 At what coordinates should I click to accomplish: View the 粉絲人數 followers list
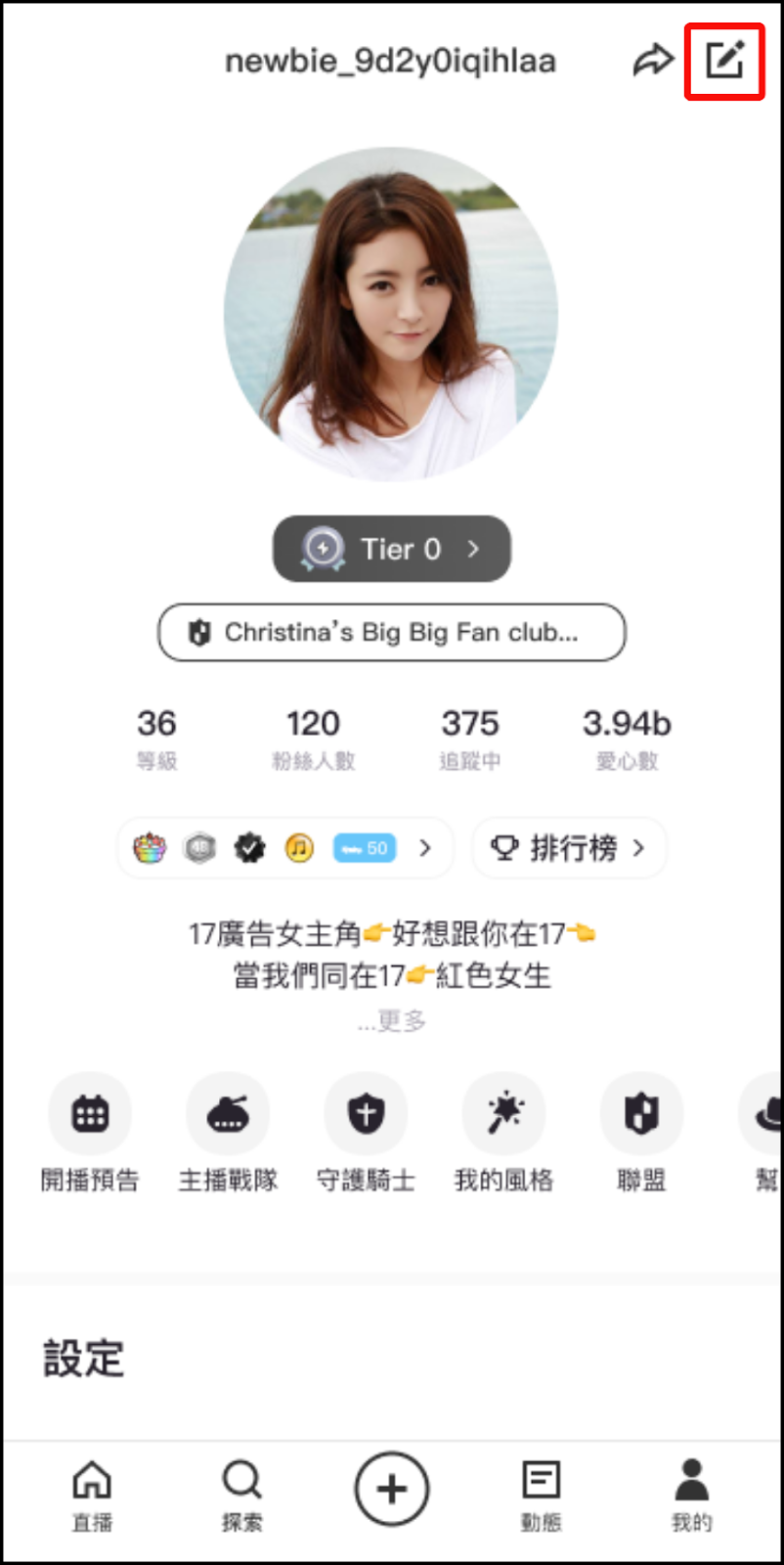click(313, 738)
